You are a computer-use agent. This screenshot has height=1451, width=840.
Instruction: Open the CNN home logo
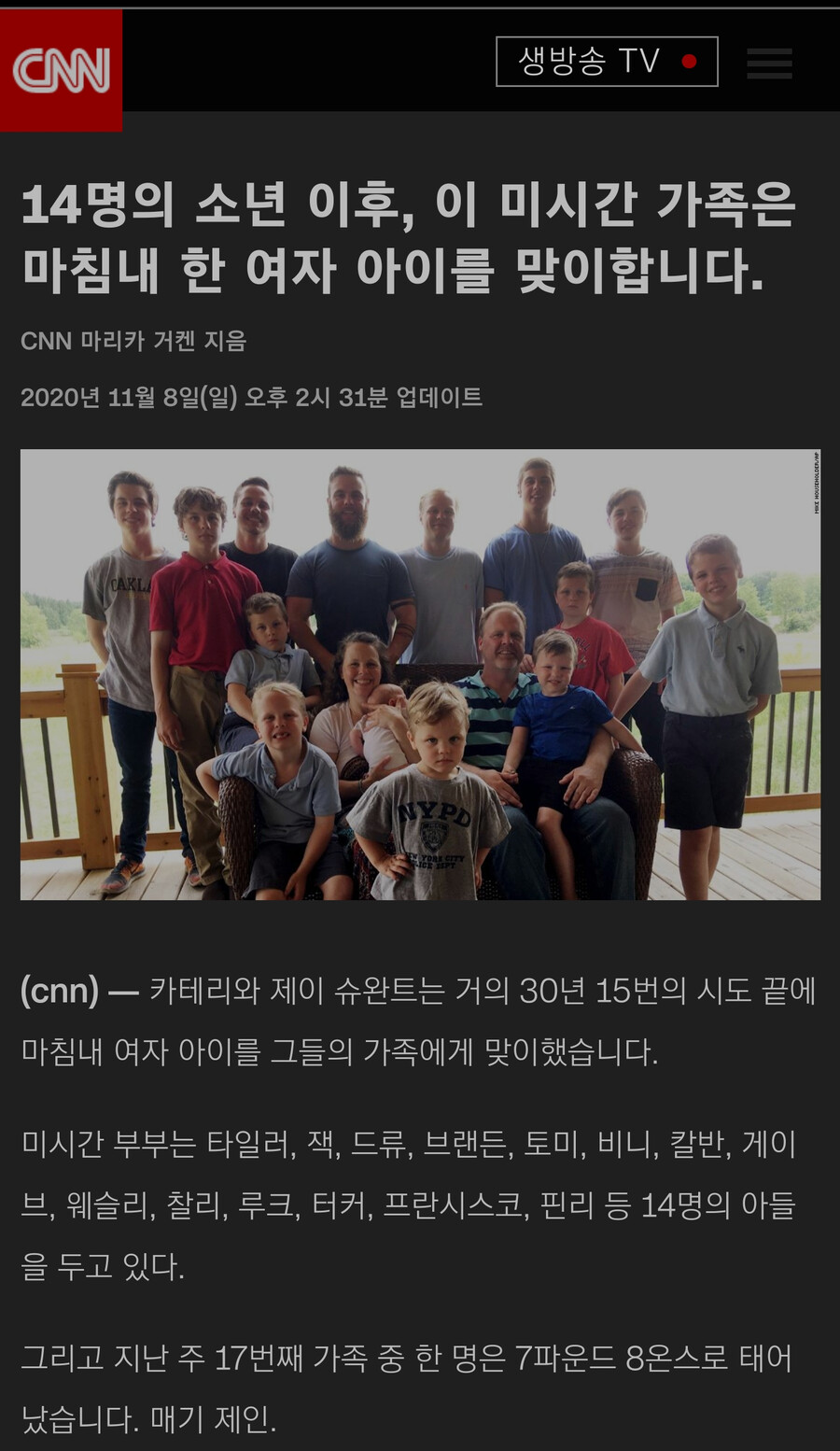point(61,70)
